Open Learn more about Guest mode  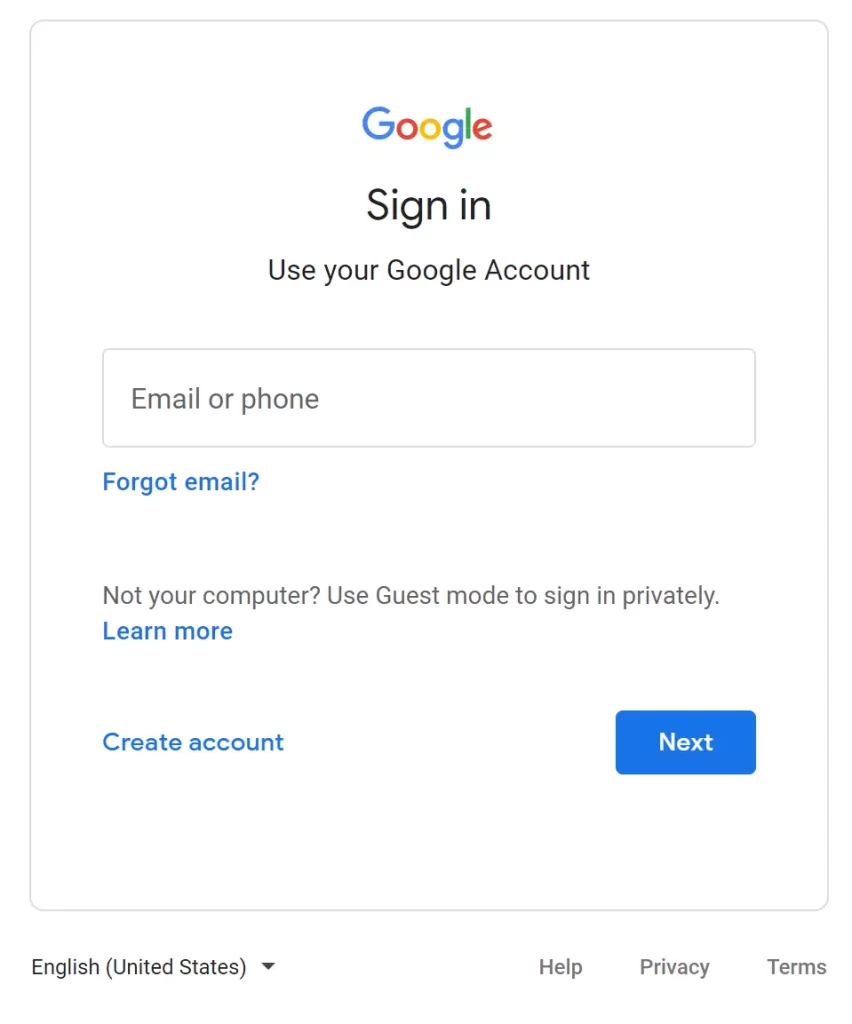click(167, 631)
